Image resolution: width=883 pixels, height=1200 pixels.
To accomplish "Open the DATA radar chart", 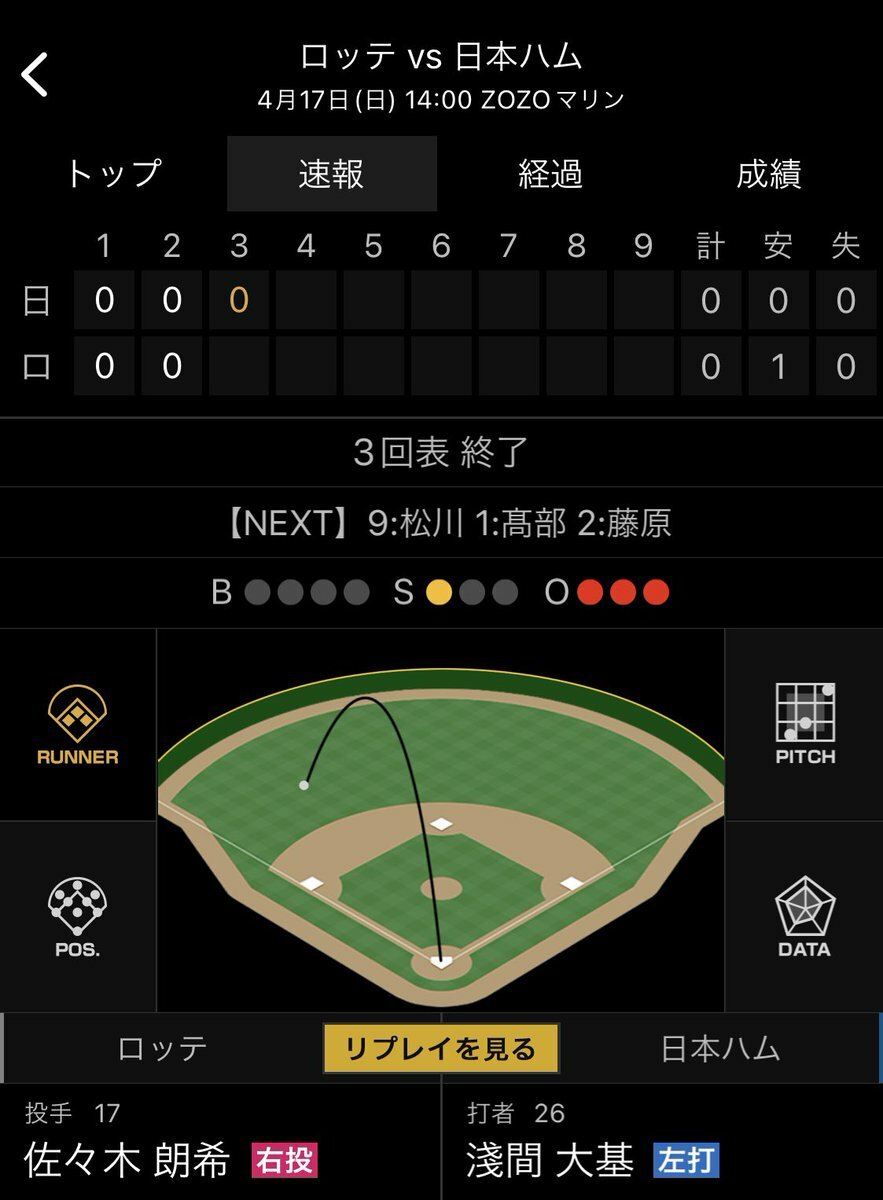I will click(x=804, y=917).
